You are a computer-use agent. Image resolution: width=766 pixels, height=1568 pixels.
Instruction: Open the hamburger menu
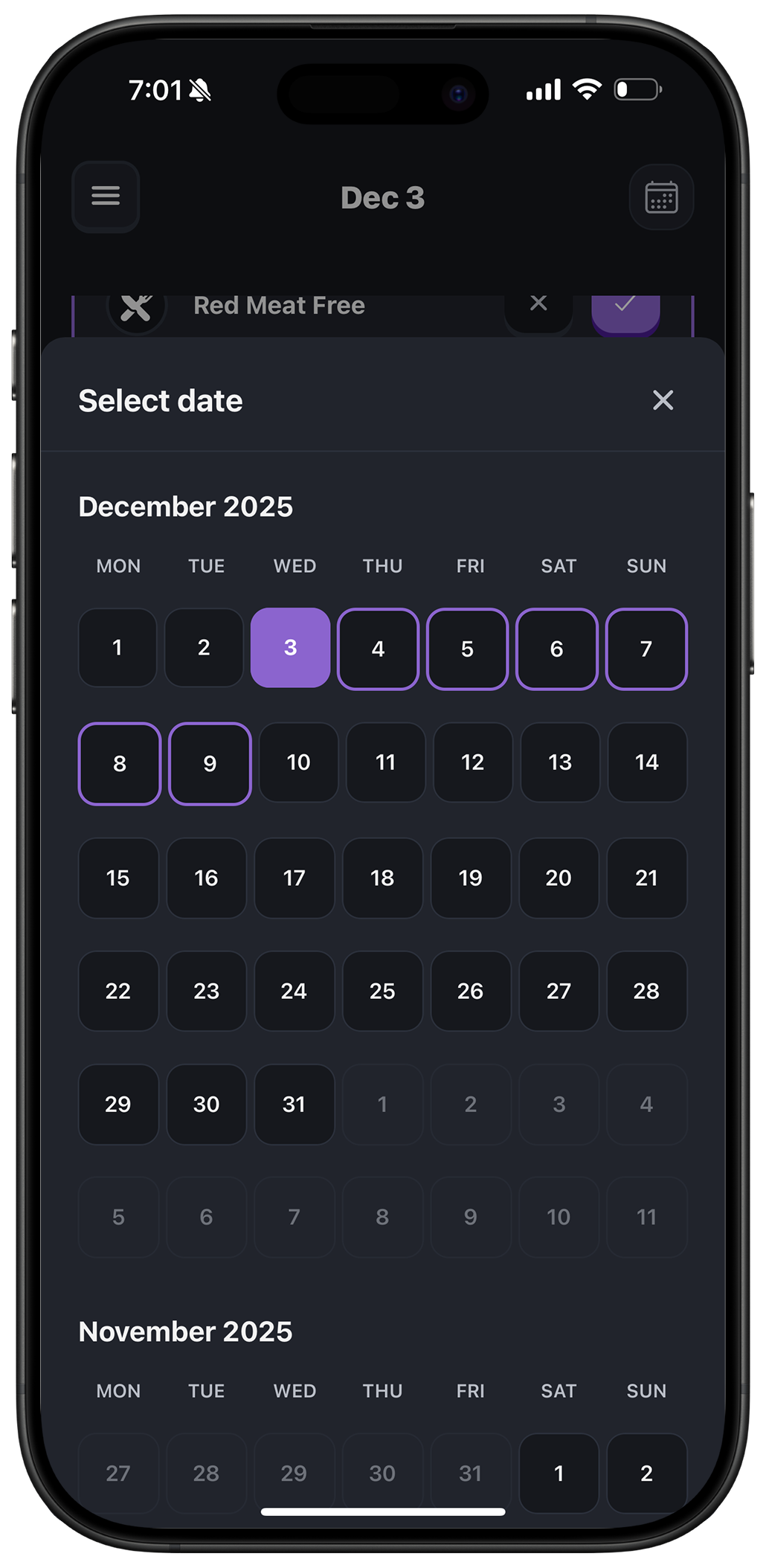106,196
